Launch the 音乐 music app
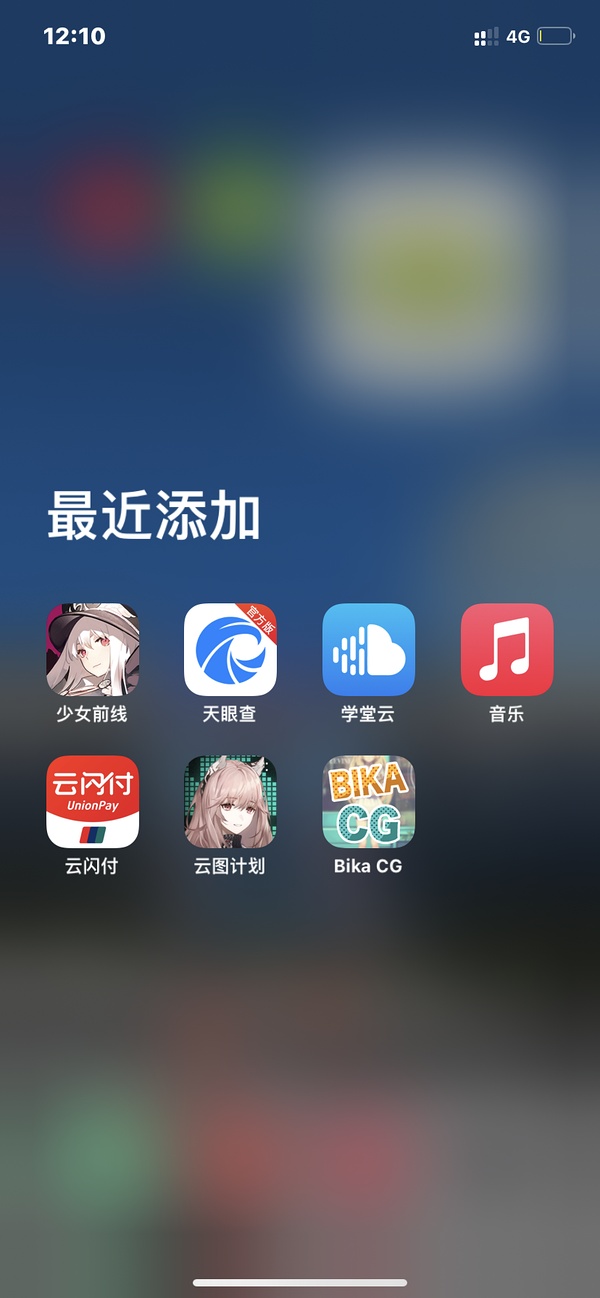This screenshot has width=600, height=1298. pyautogui.click(x=506, y=649)
